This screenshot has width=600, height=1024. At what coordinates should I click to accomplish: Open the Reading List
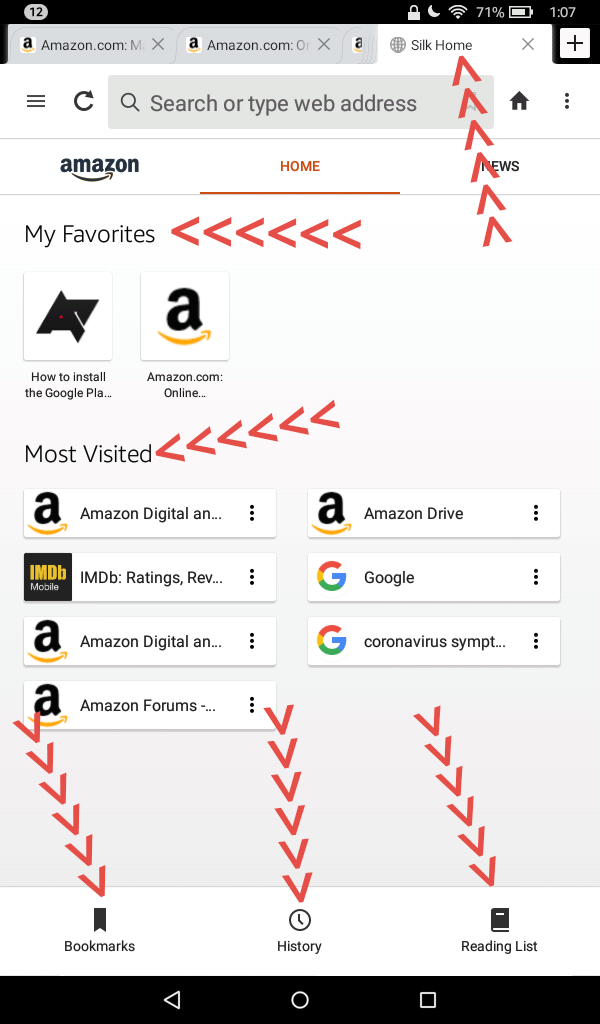coord(499,930)
